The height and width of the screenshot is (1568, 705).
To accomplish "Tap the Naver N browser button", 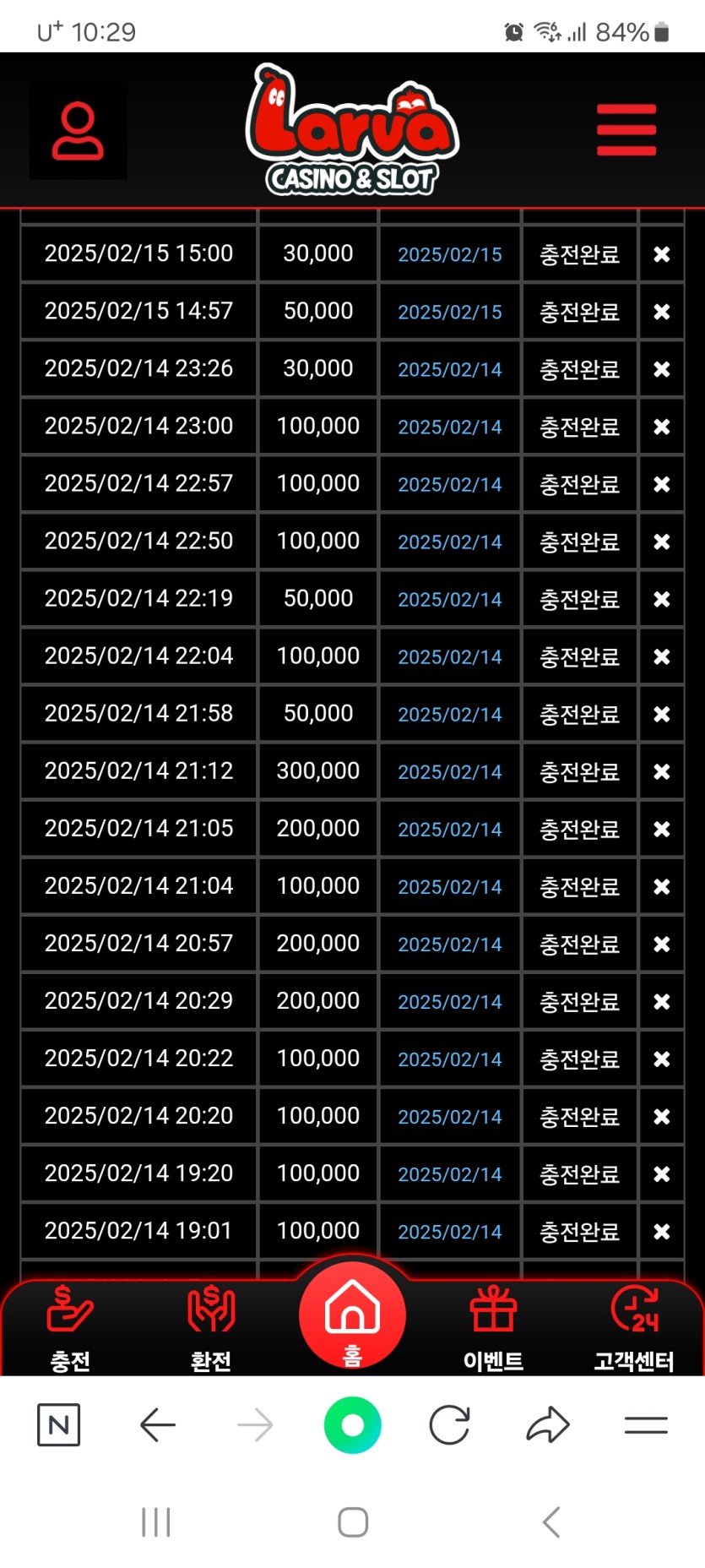I will coord(59,1425).
